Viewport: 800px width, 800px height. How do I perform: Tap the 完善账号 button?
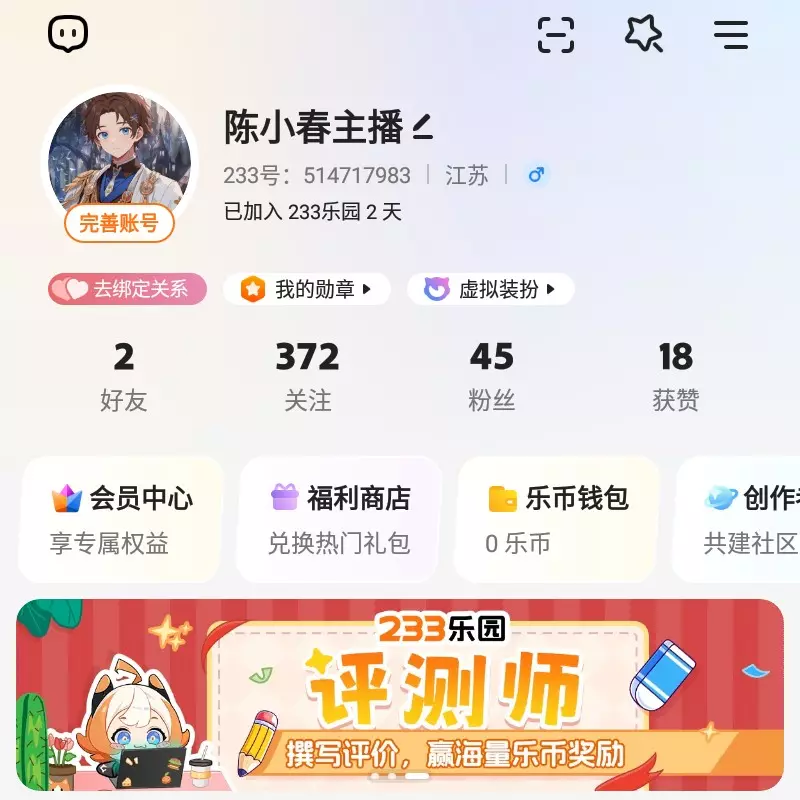click(x=119, y=223)
